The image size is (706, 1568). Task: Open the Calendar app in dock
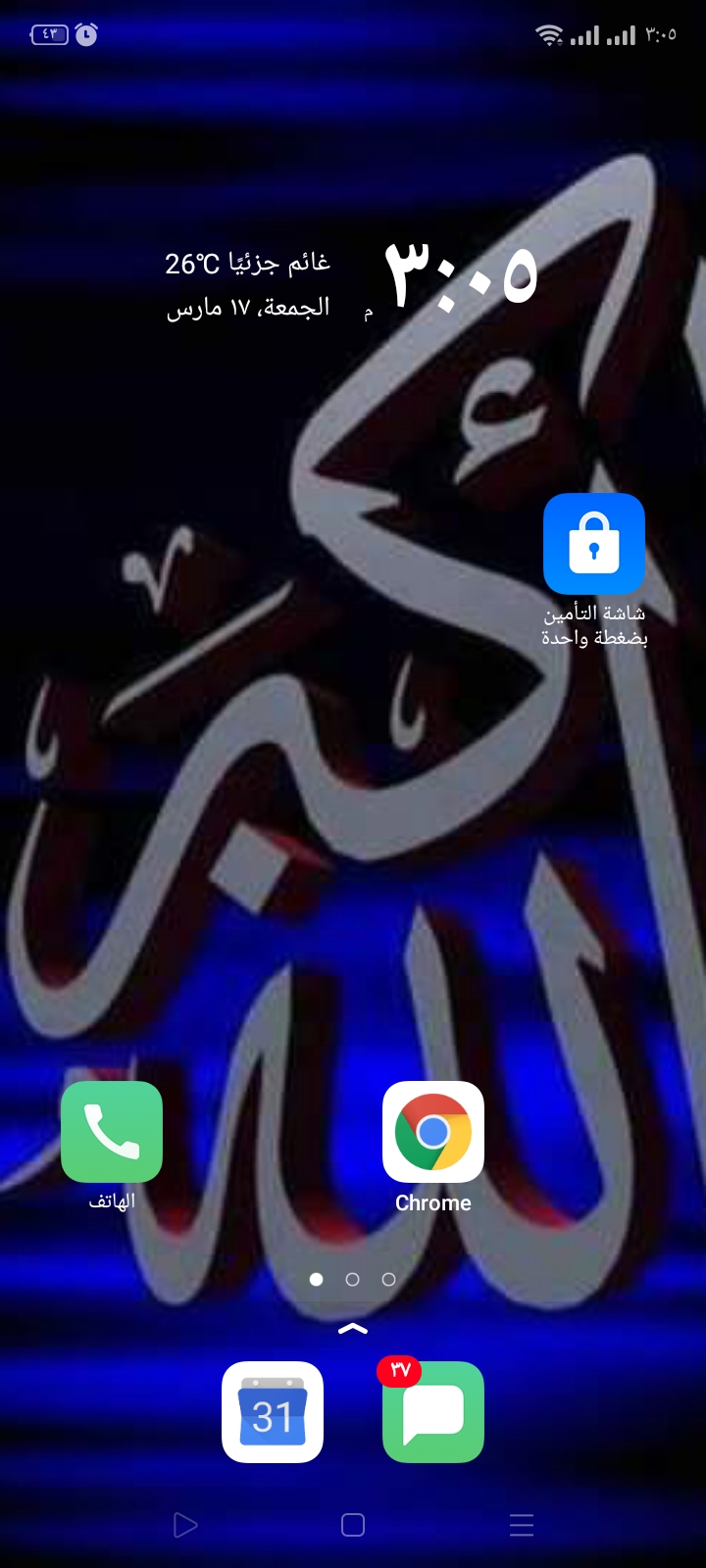coord(273,1412)
